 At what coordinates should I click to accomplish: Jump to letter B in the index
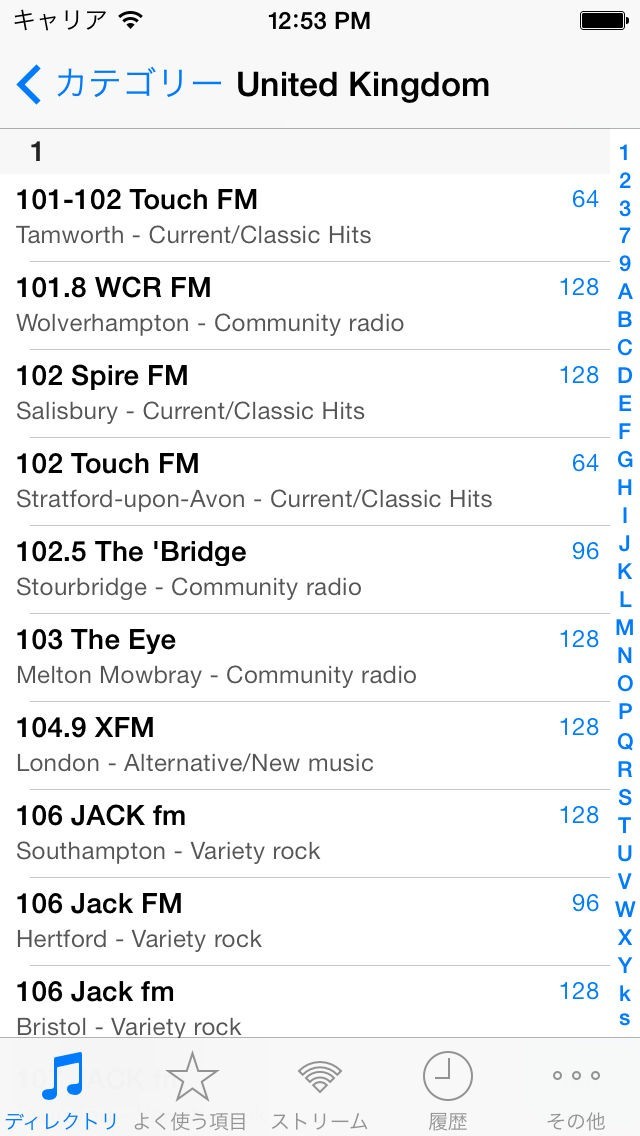tap(624, 320)
